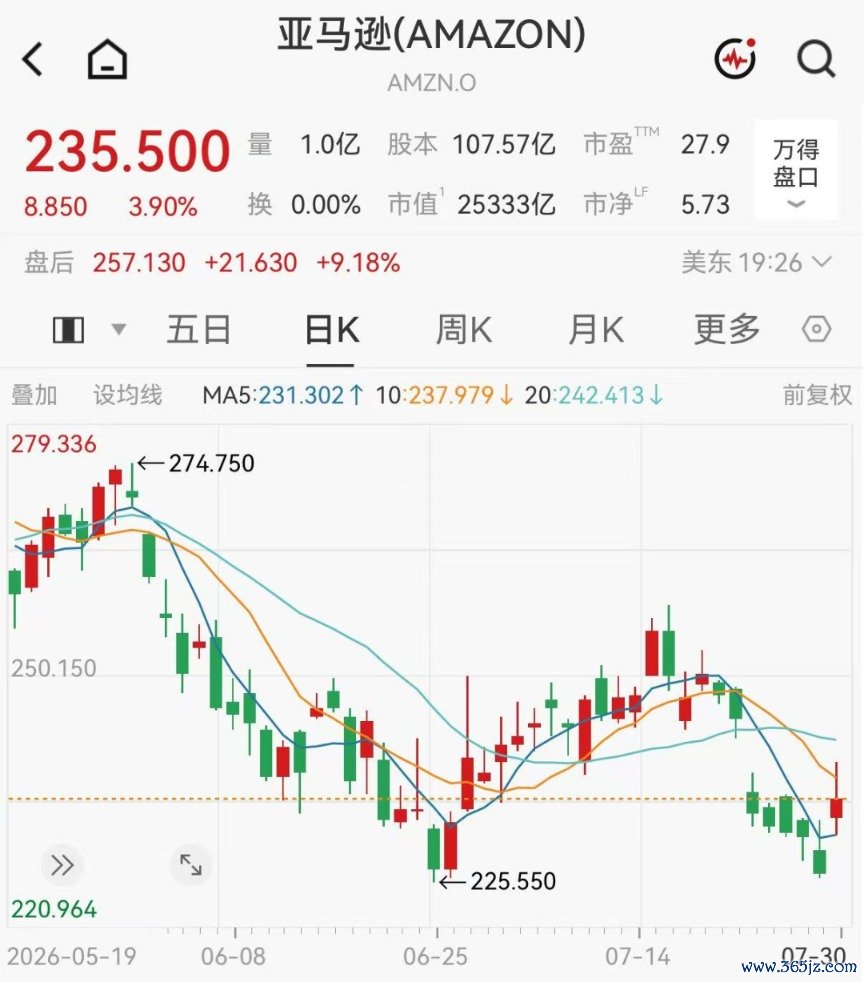864x982 pixels.
Task: Expand the 美东 19:26 after-hours dropdown
Action: point(756,262)
